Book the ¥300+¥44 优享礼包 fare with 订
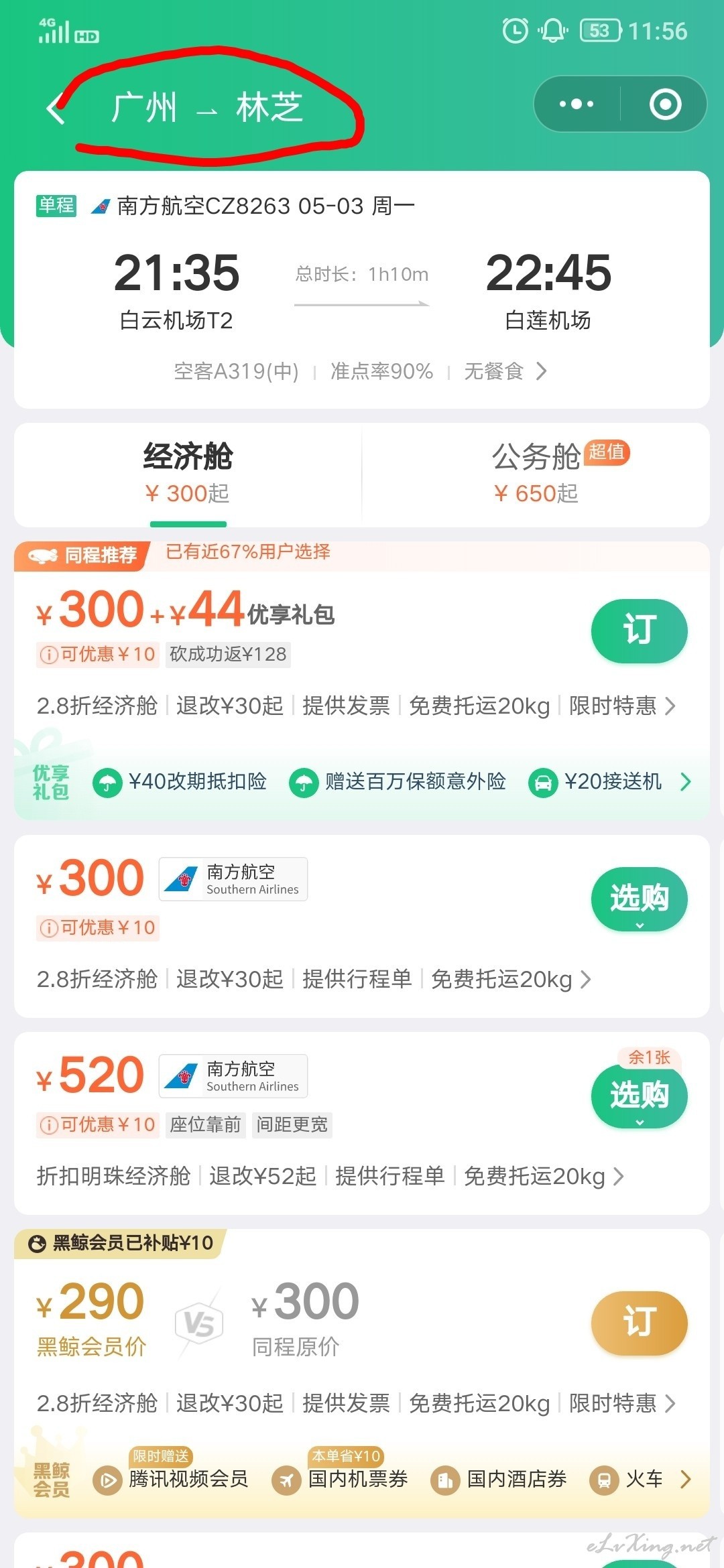The width and height of the screenshot is (724, 1568). (x=639, y=631)
